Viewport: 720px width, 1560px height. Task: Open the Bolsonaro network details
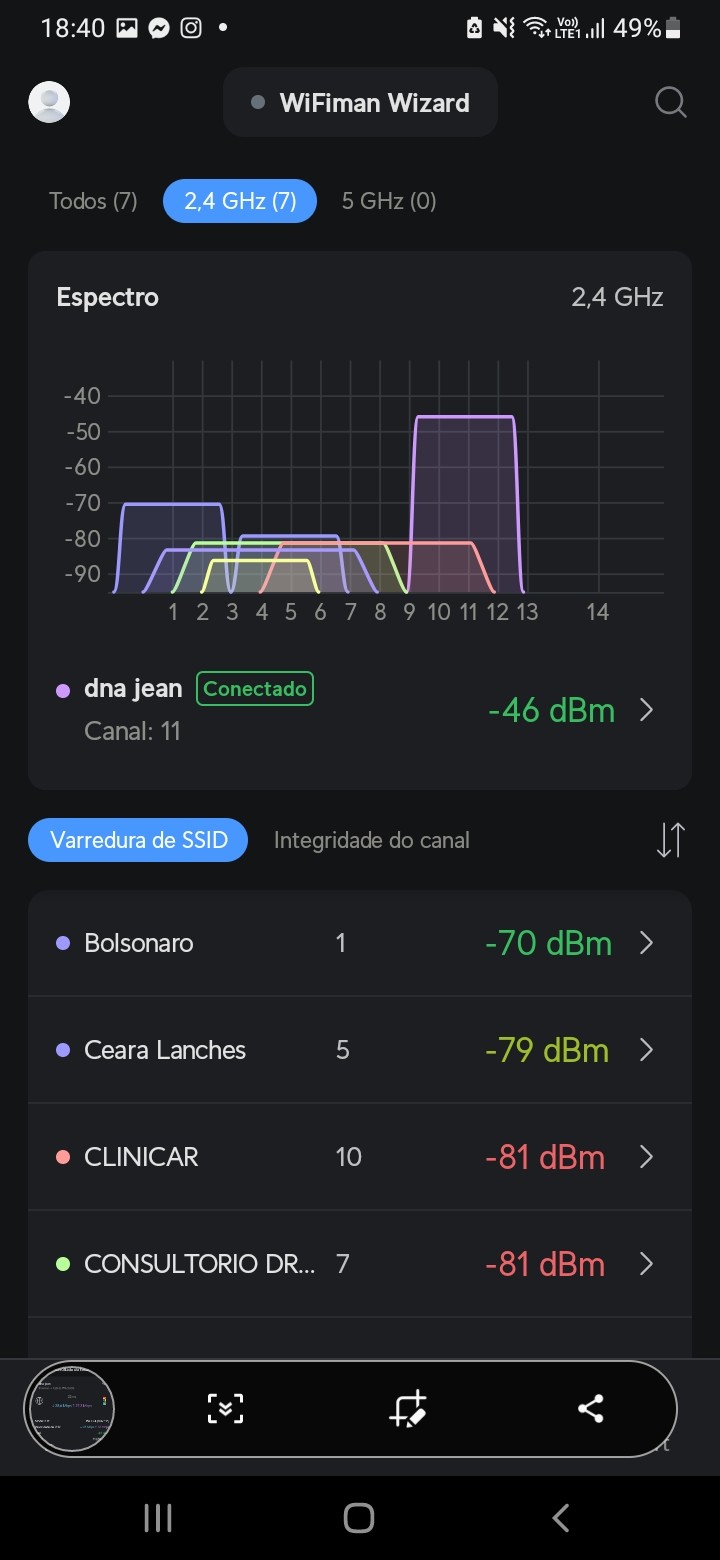(x=360, y=943)
